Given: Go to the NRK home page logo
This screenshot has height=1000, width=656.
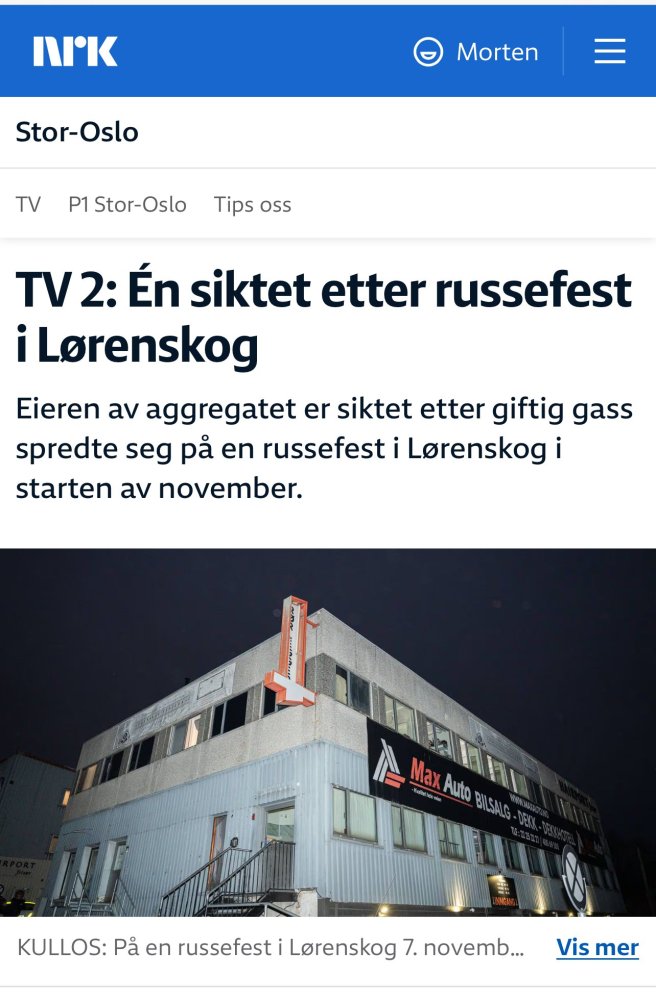Looking at the screenshot, I should click(75, 51).
